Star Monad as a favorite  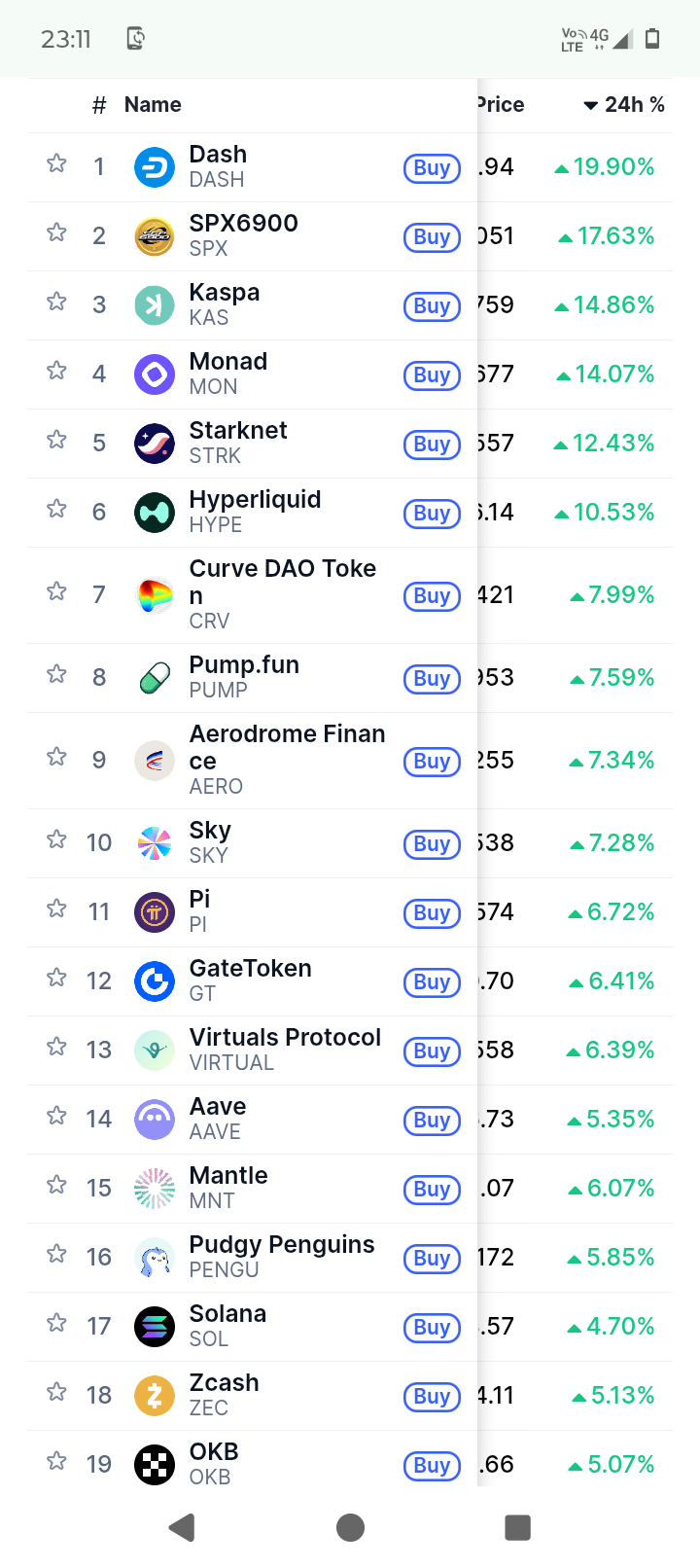coord(56,371)
